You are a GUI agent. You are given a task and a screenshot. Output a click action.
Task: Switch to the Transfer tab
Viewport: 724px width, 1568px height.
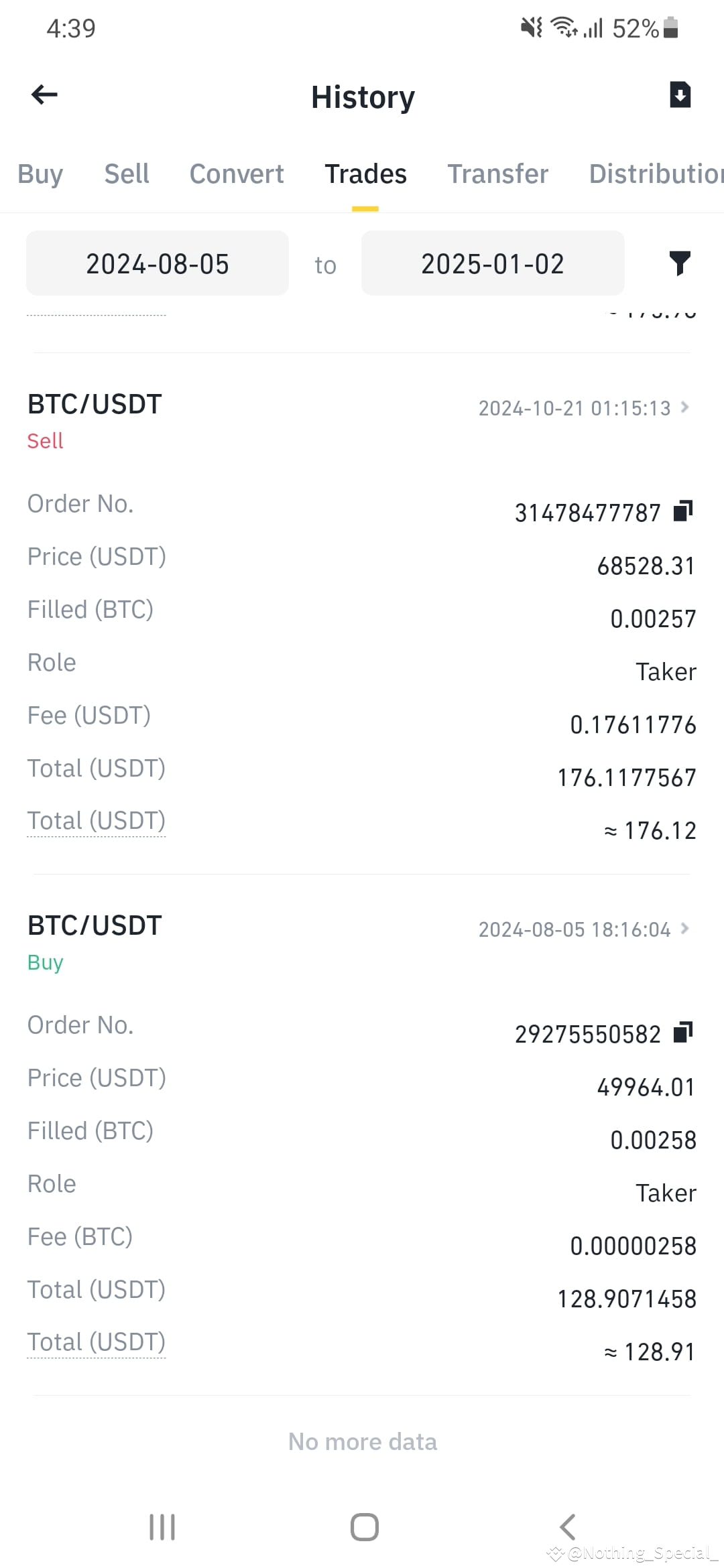[497, 174]
